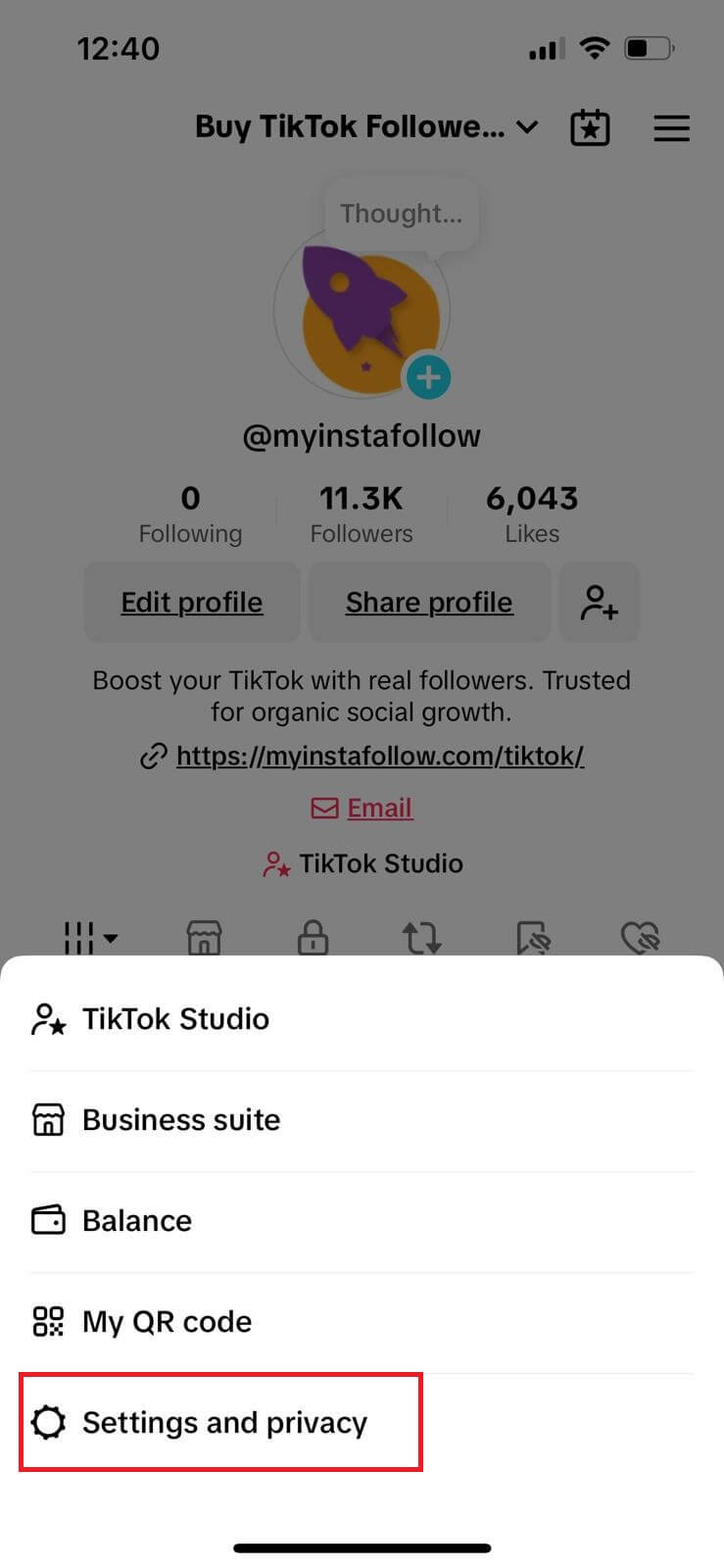Tap Edit profile
This screenshot has height=1568, width=724.
(x=191, y=602)
